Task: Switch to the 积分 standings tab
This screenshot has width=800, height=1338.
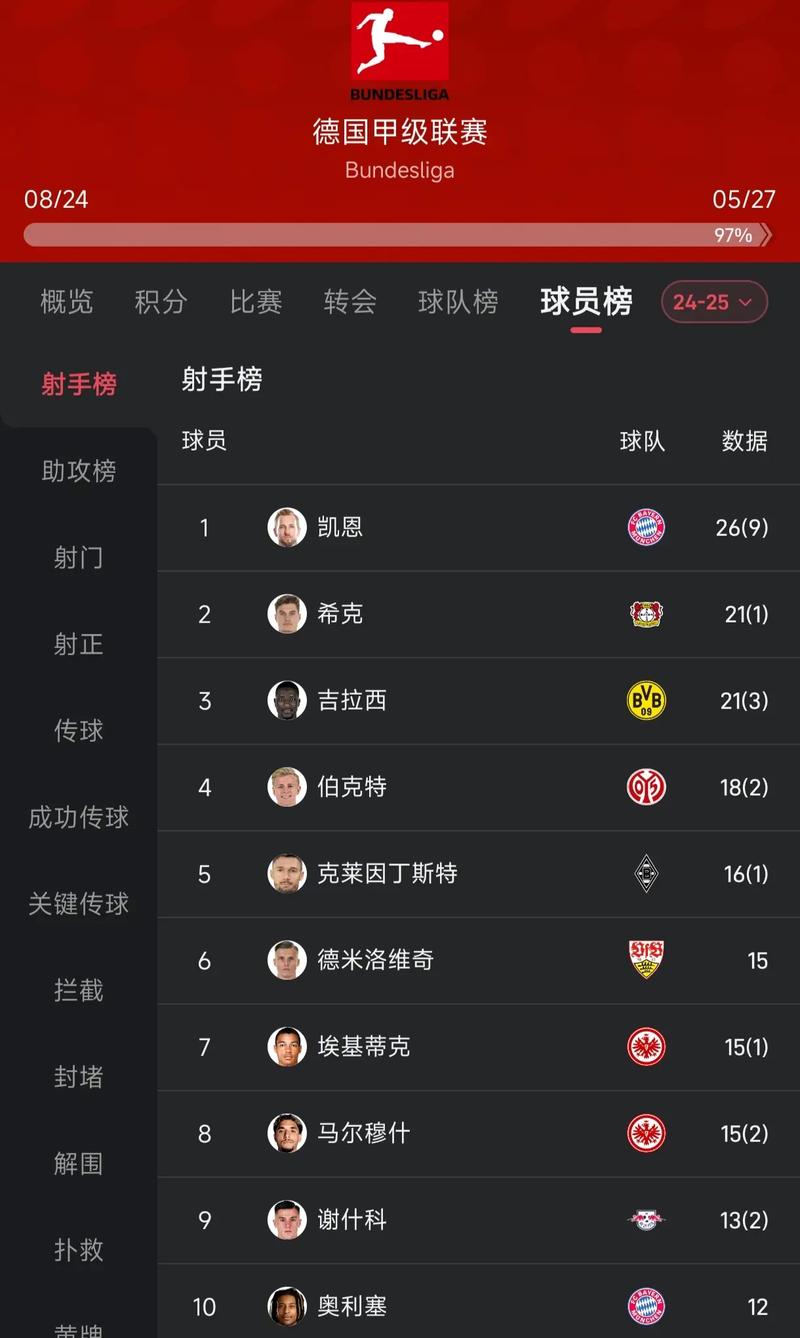Action: click(x=160, y=302)
